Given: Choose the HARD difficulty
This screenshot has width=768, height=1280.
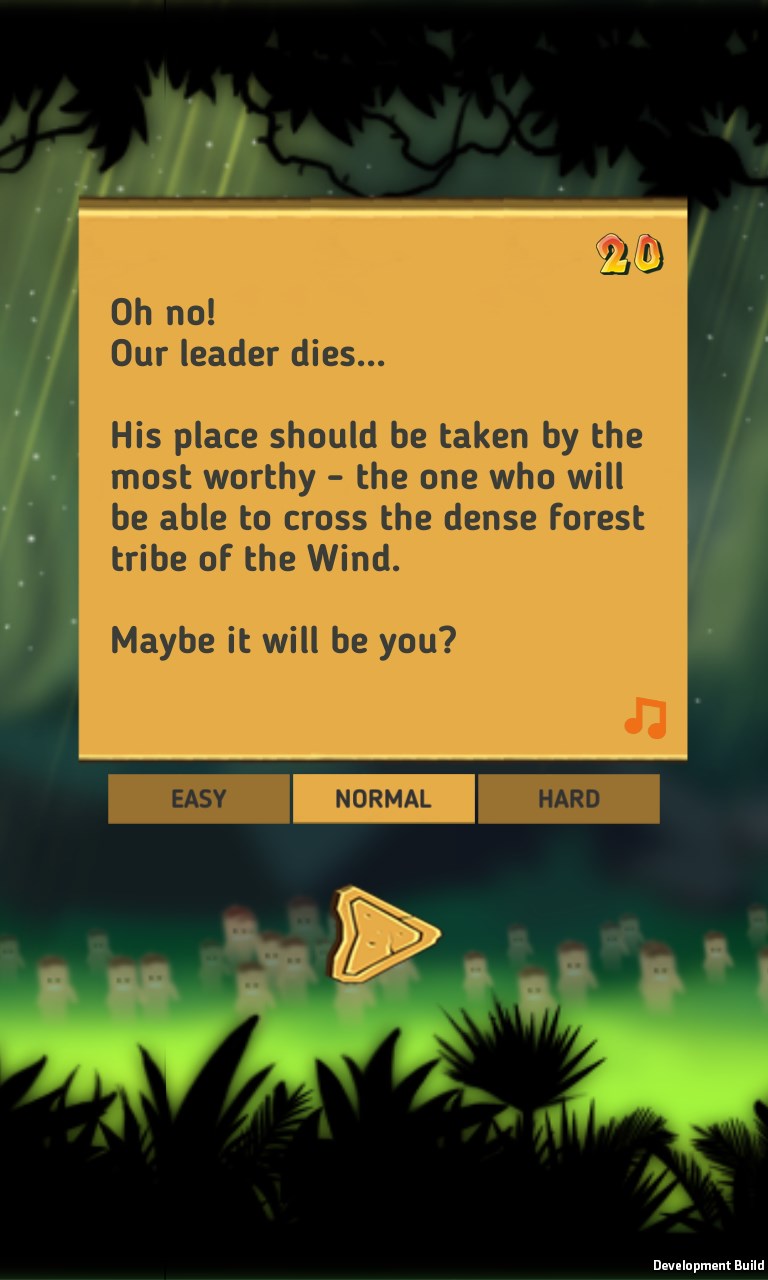Looking at the screenshot, I should [568, 799].
